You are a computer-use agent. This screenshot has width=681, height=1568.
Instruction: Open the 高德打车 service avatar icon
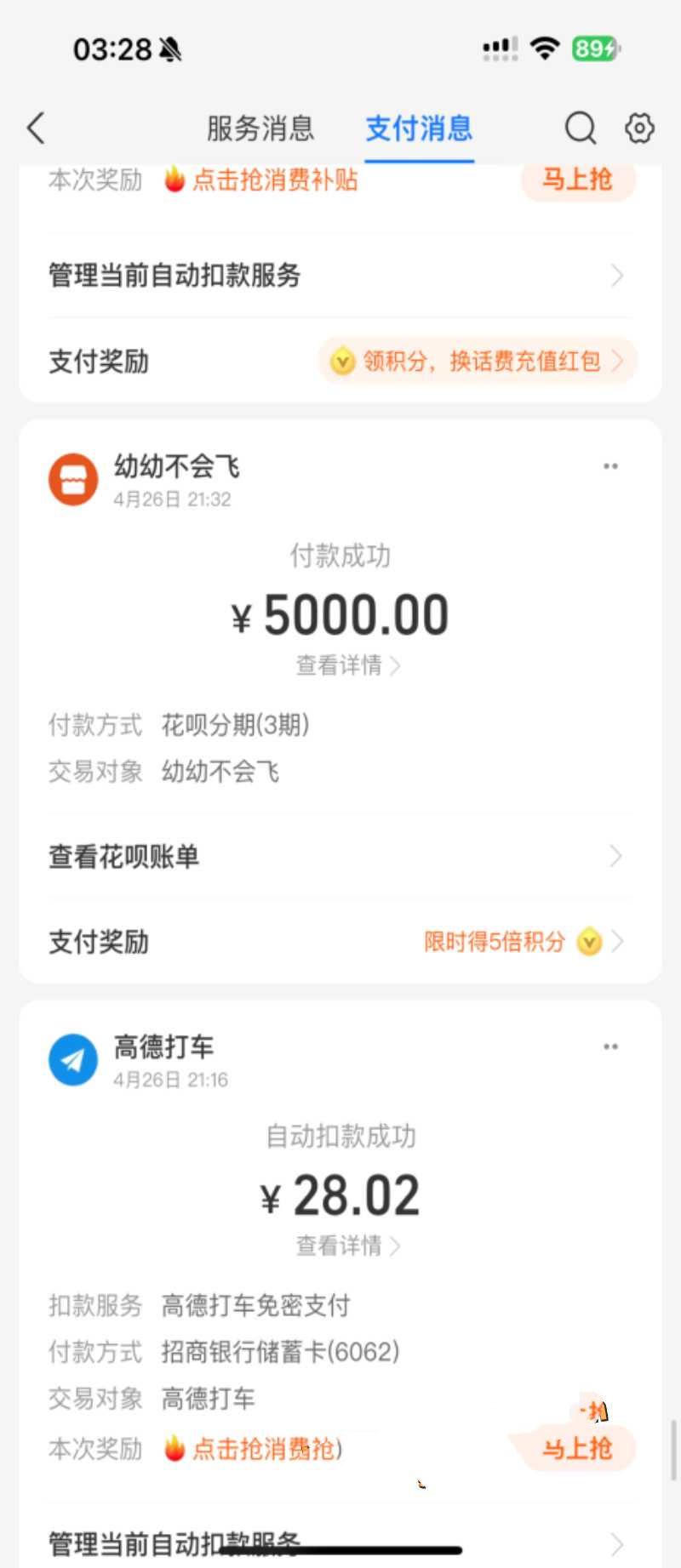72,1062
